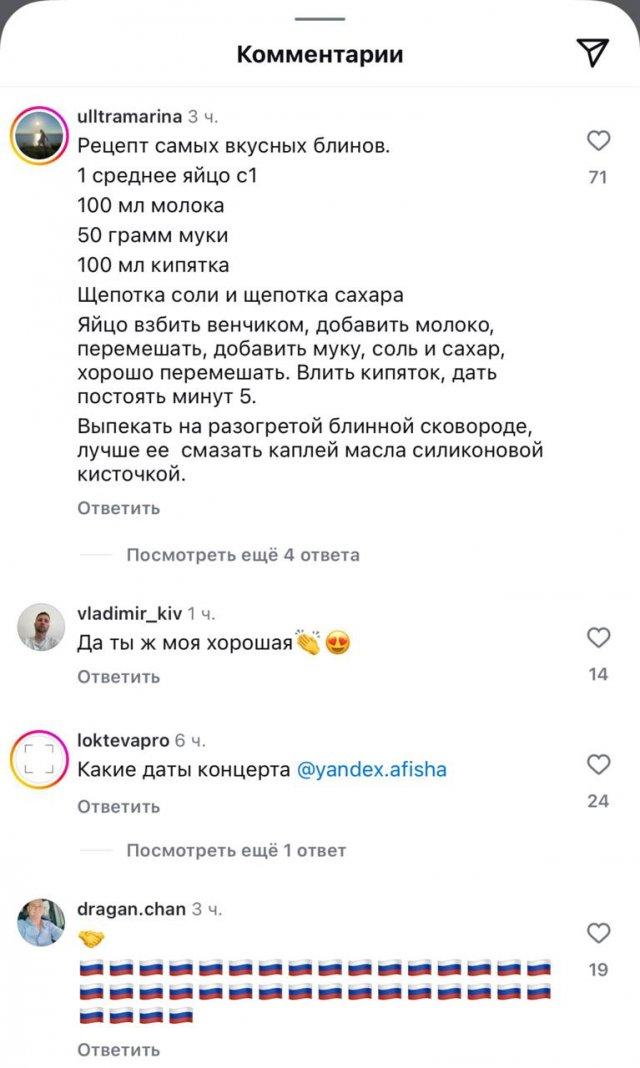640x1068 pixels.
Task: Open dragan.chan's profile avatar
Action: pyautogui.click(x=41, y=922)
